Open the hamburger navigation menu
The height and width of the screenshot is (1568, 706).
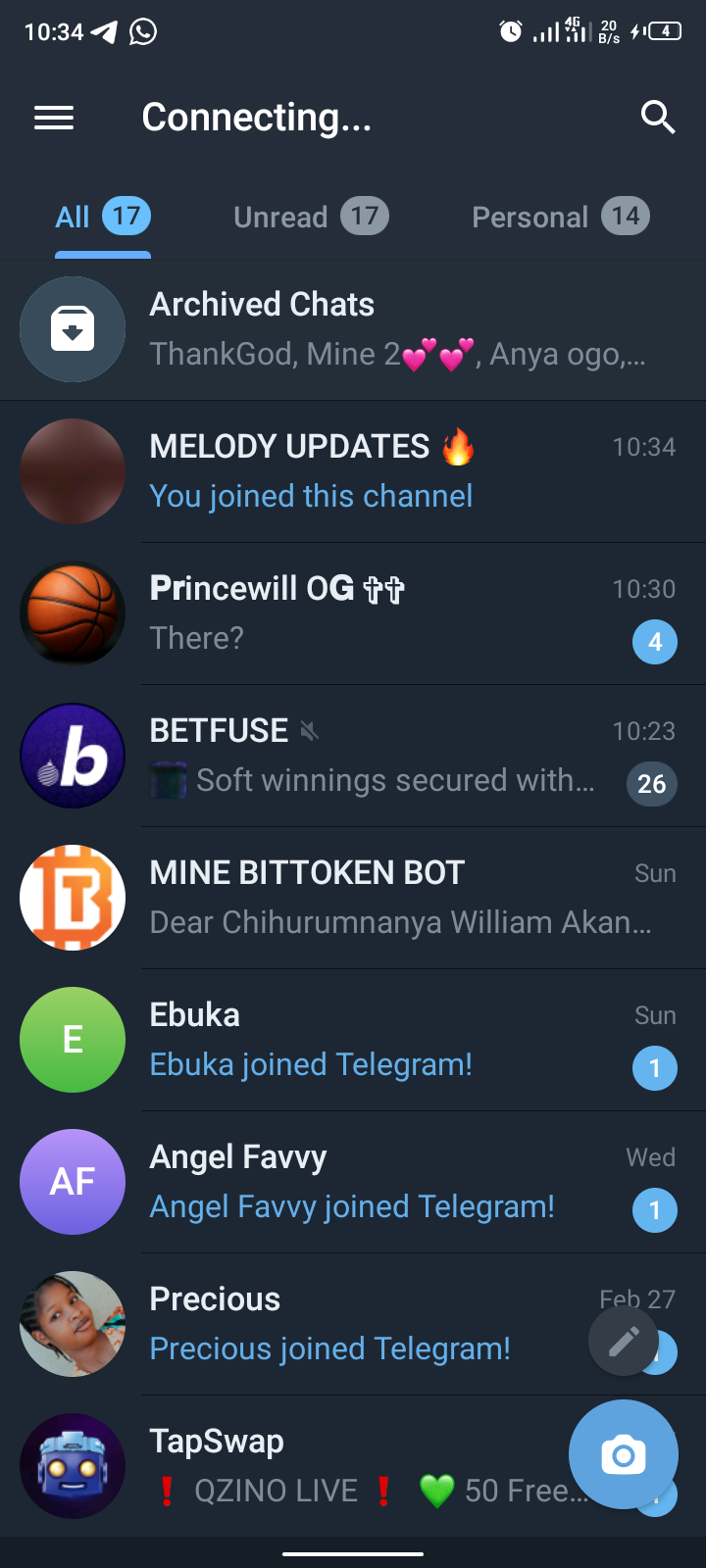(54, 119)
